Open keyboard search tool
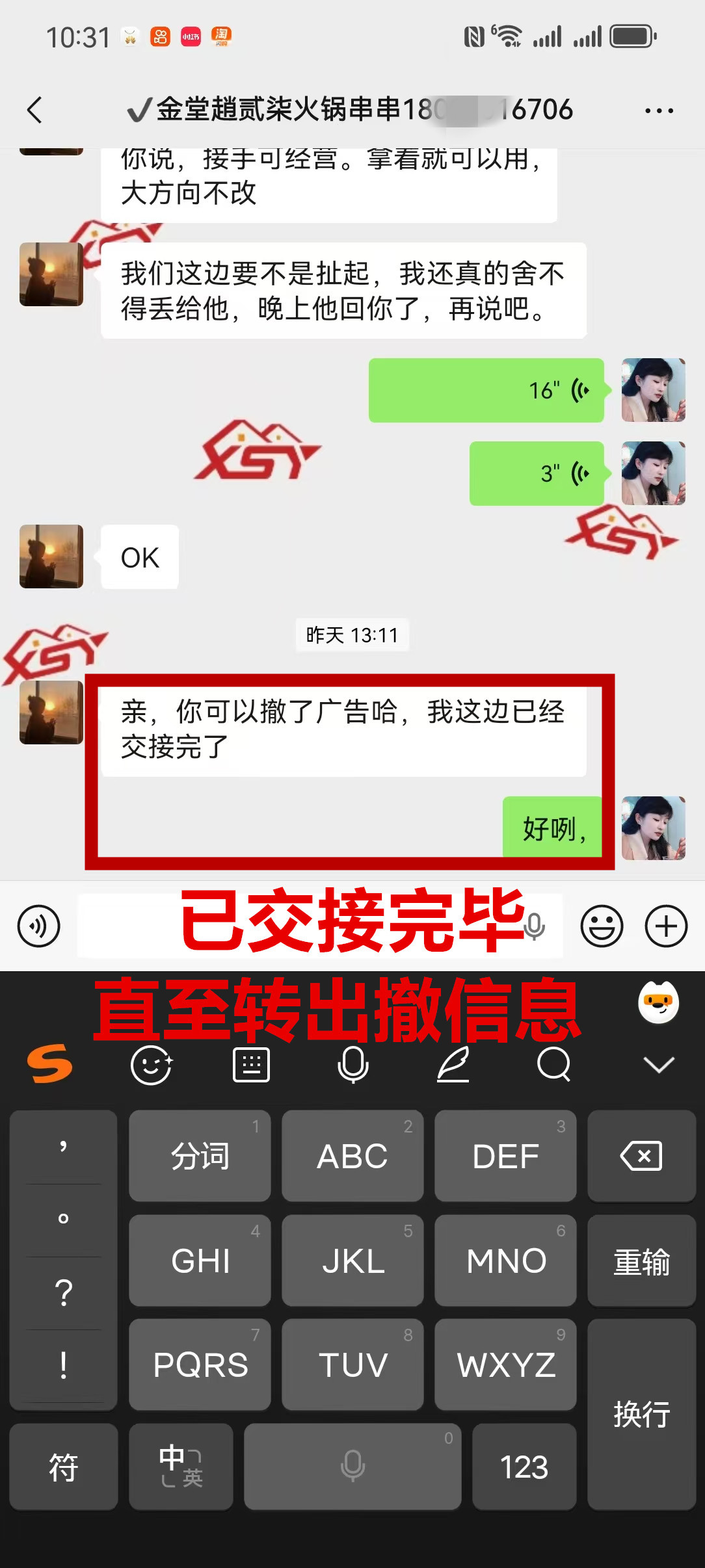The height and width of the screenshot is (1568, 705). point(553,1065)
